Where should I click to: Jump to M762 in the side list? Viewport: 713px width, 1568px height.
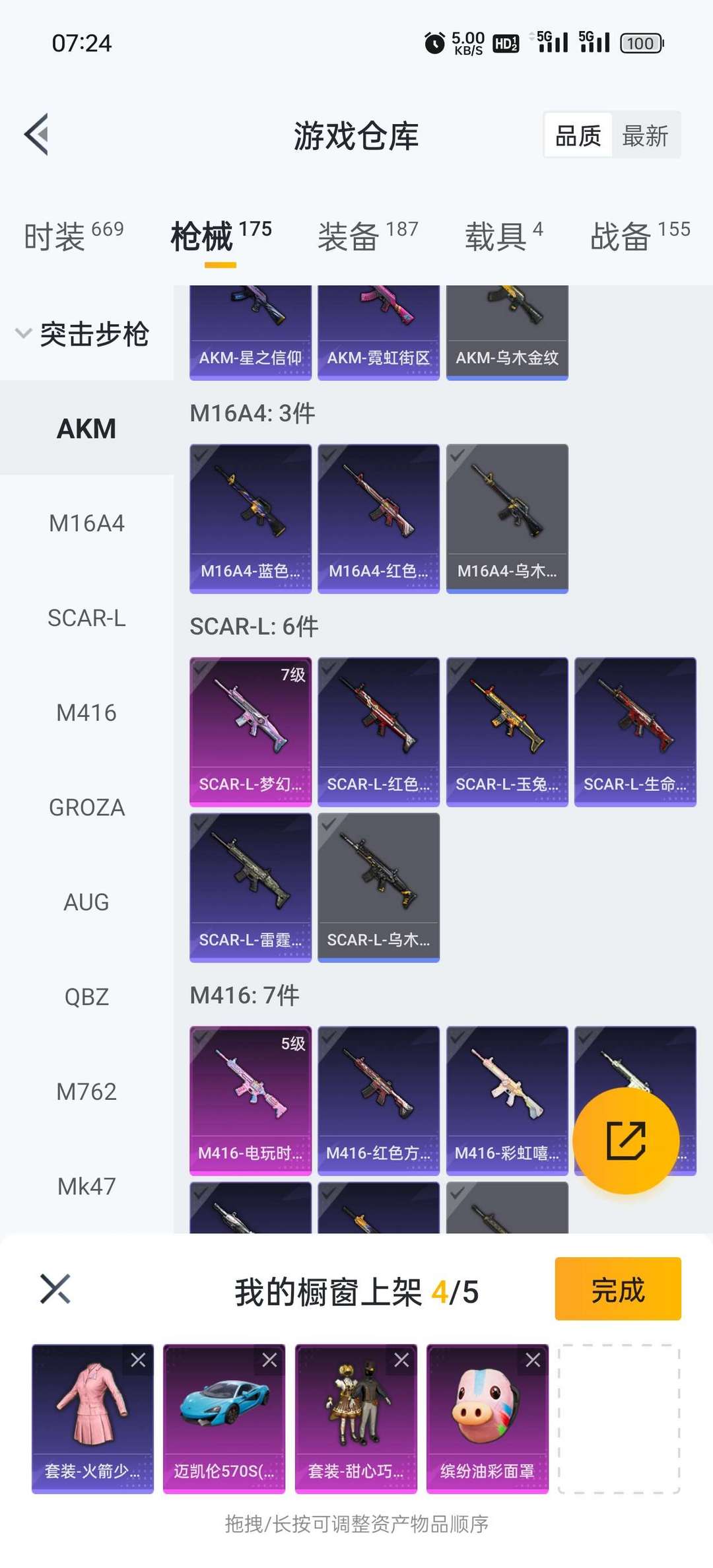(x=86, y=1091)
